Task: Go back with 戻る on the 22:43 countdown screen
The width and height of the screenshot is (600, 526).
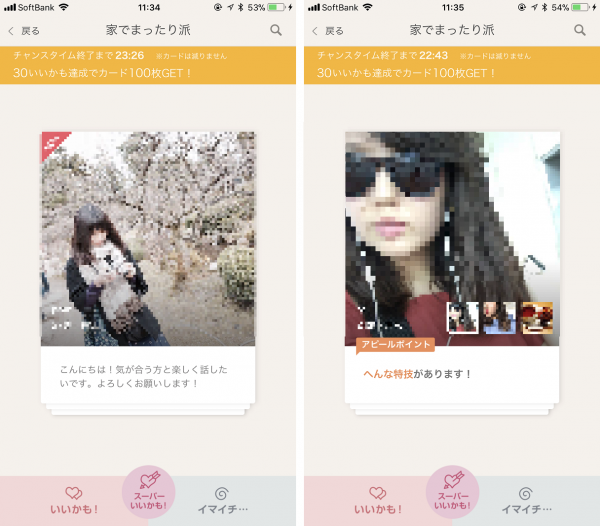Action: pos(329,31)
